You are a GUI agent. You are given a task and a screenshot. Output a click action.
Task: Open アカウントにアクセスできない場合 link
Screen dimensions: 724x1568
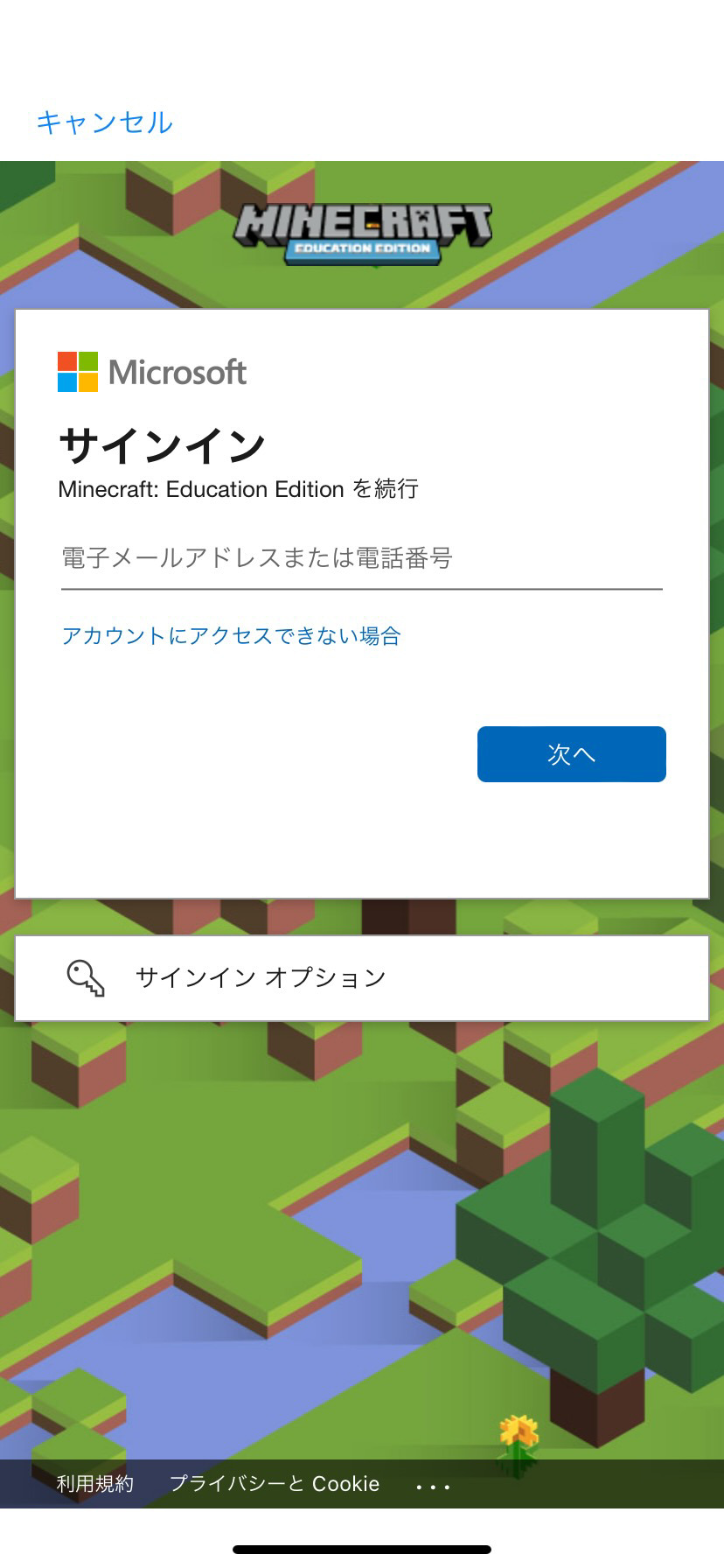(x=231, y=635)
